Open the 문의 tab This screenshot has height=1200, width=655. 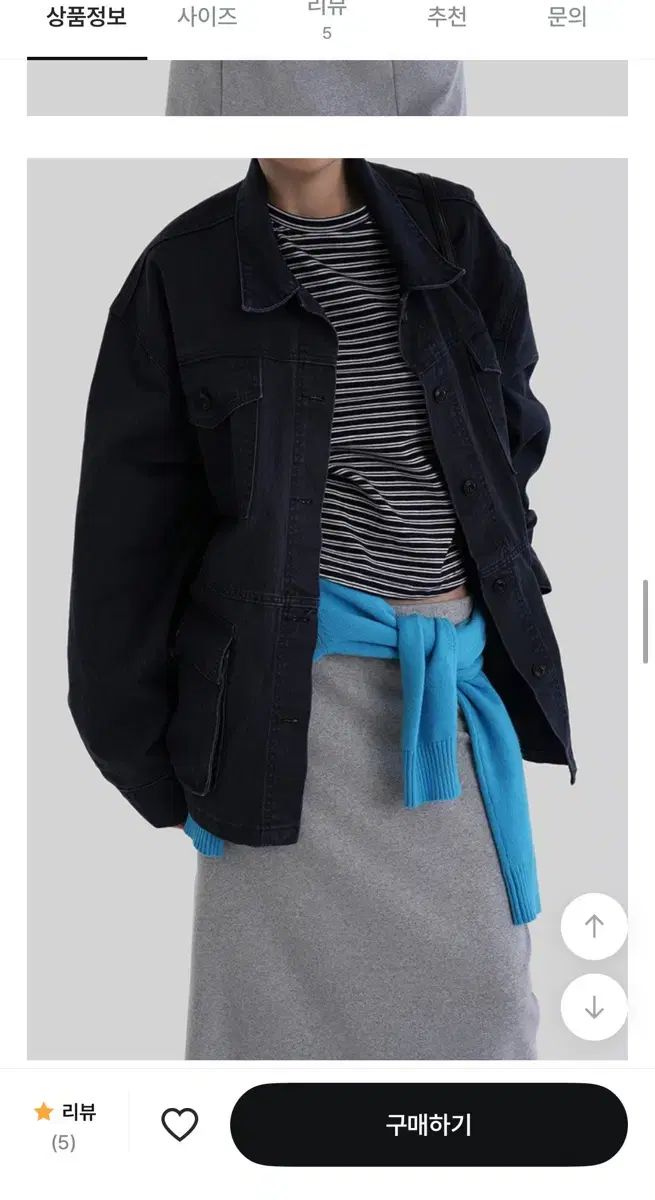(x=567, y=17)
